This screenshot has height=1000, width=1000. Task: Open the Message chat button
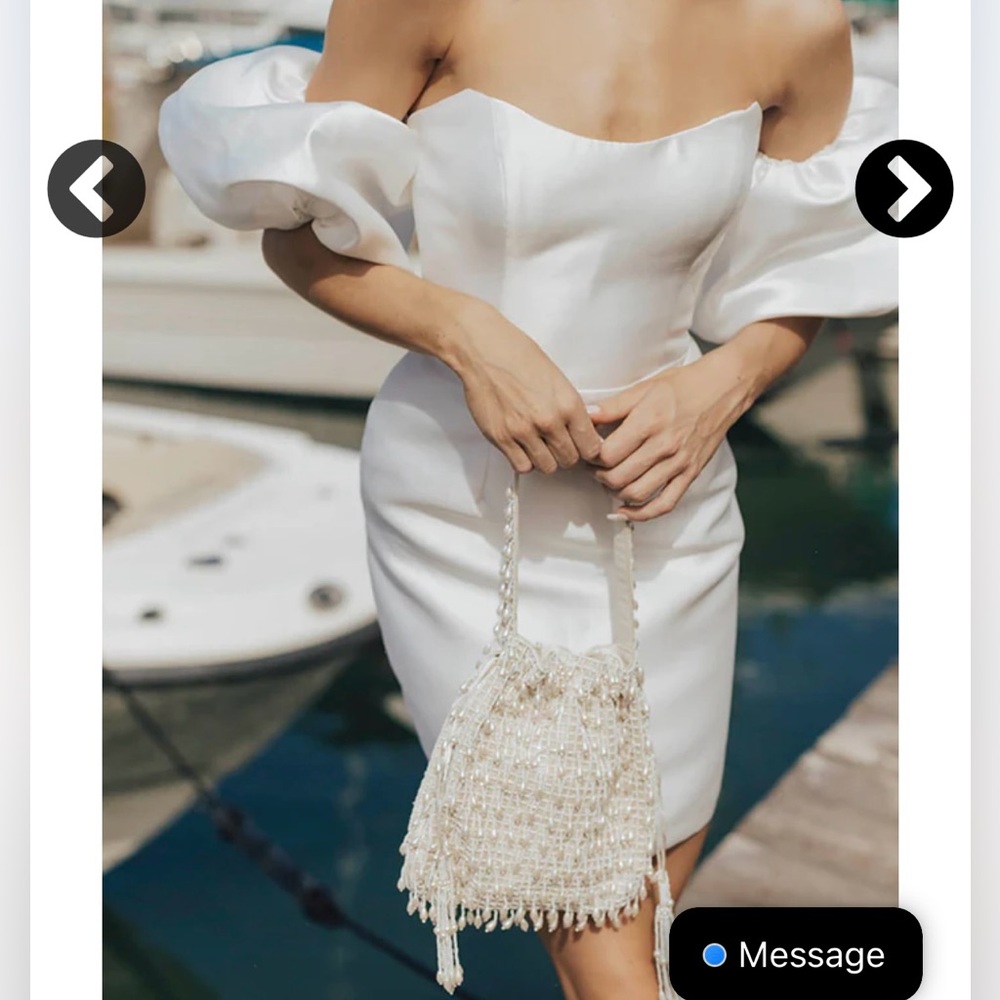[796, 954]
